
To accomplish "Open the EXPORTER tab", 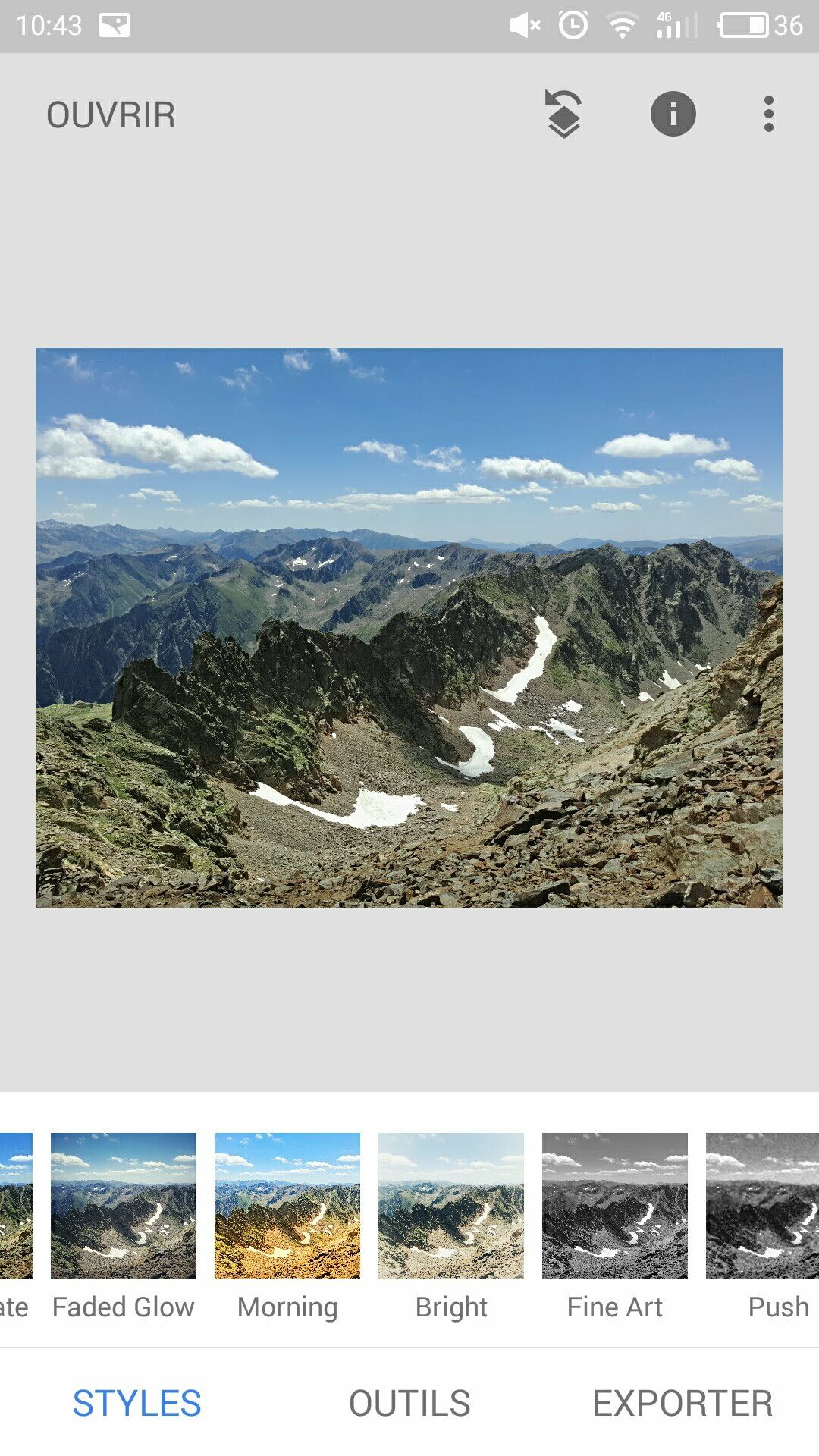I will [x=682, y=1403].
